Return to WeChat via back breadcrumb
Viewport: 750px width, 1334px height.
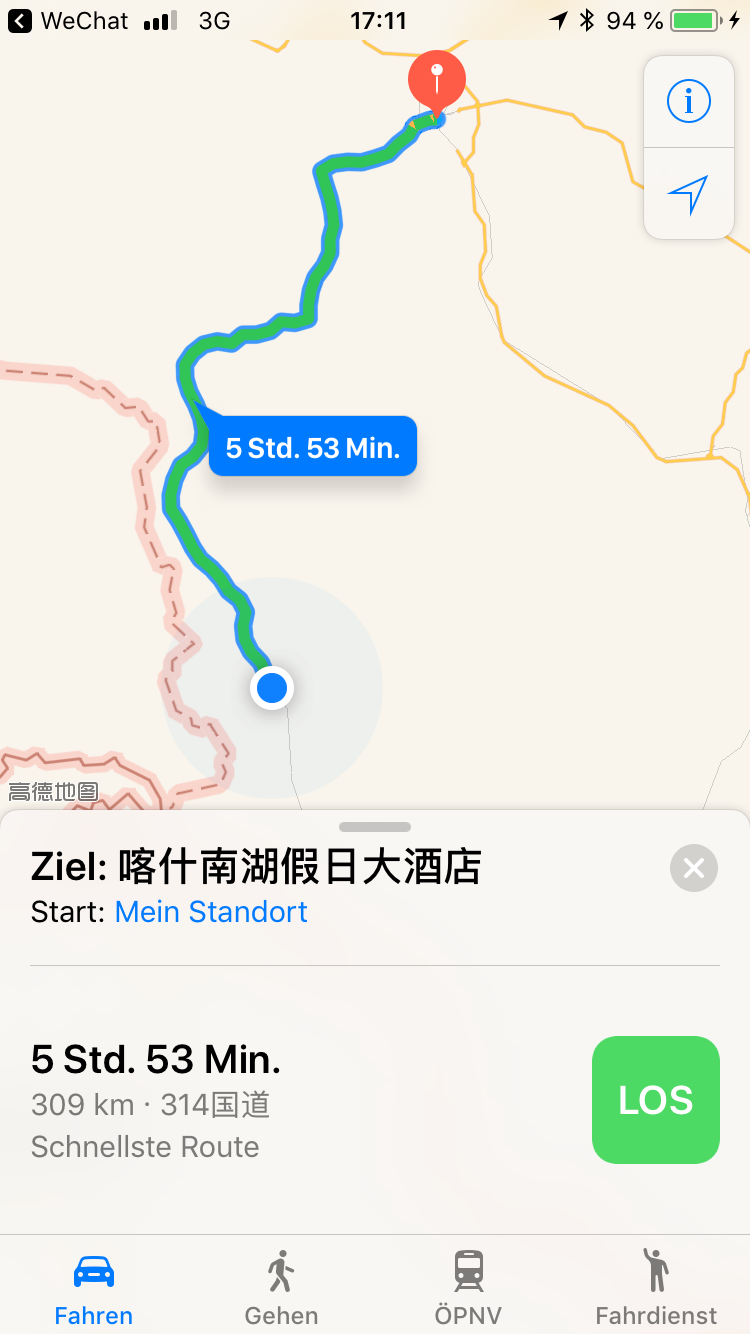[x=70, y=20]
